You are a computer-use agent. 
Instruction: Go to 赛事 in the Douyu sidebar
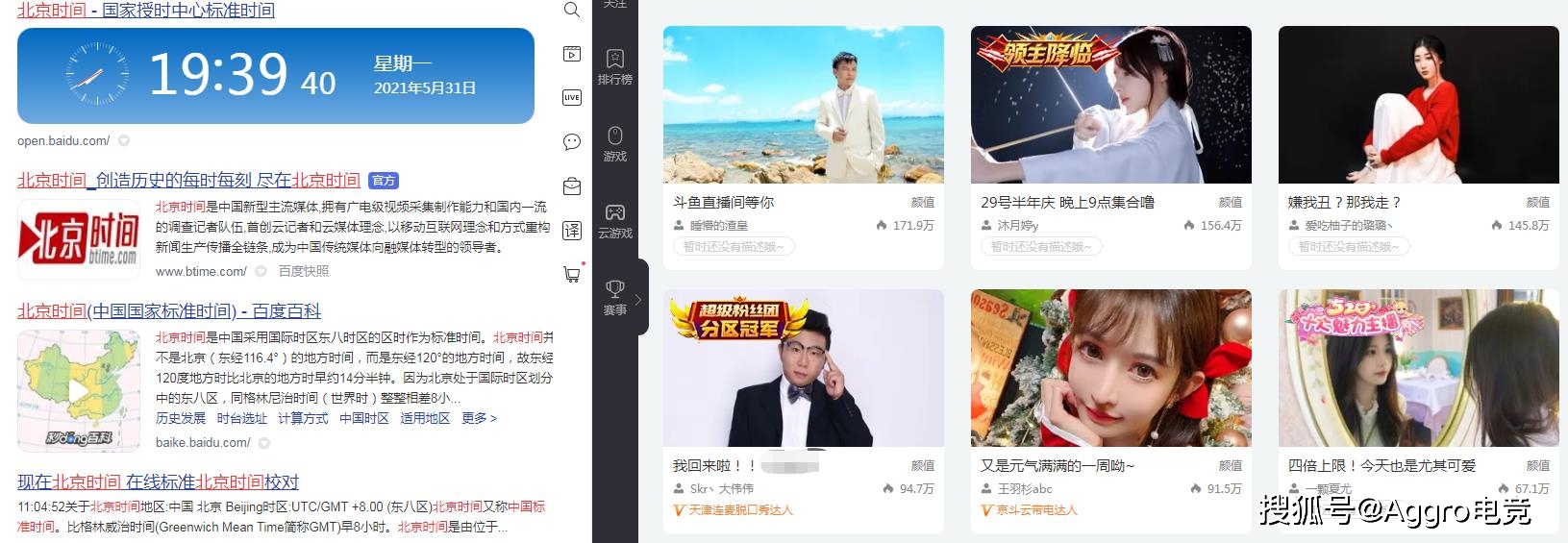click(615, 297)
